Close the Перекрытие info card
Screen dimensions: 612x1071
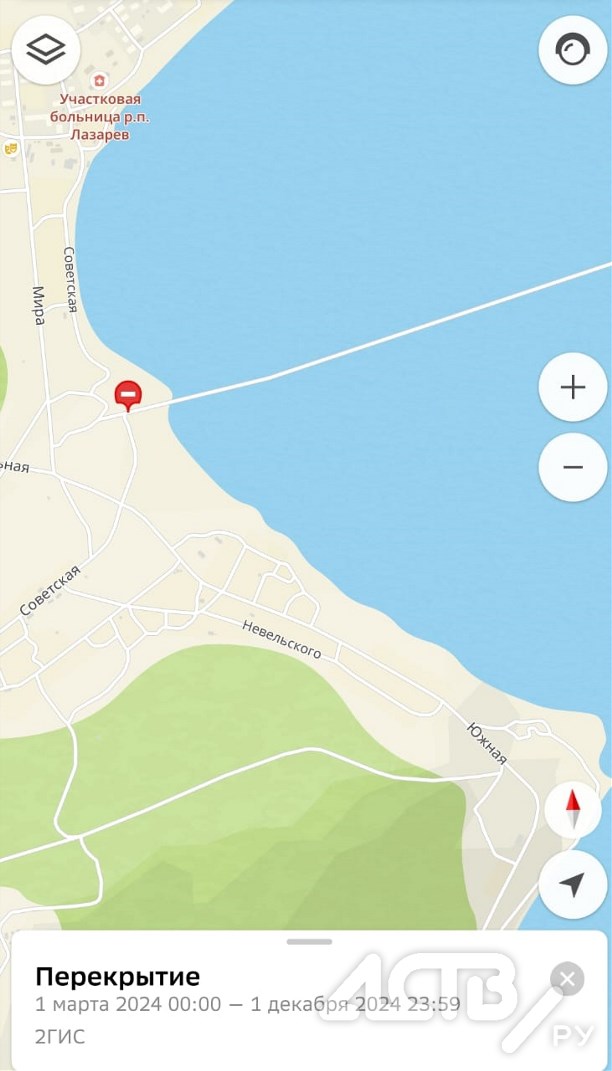coord(567,978)
